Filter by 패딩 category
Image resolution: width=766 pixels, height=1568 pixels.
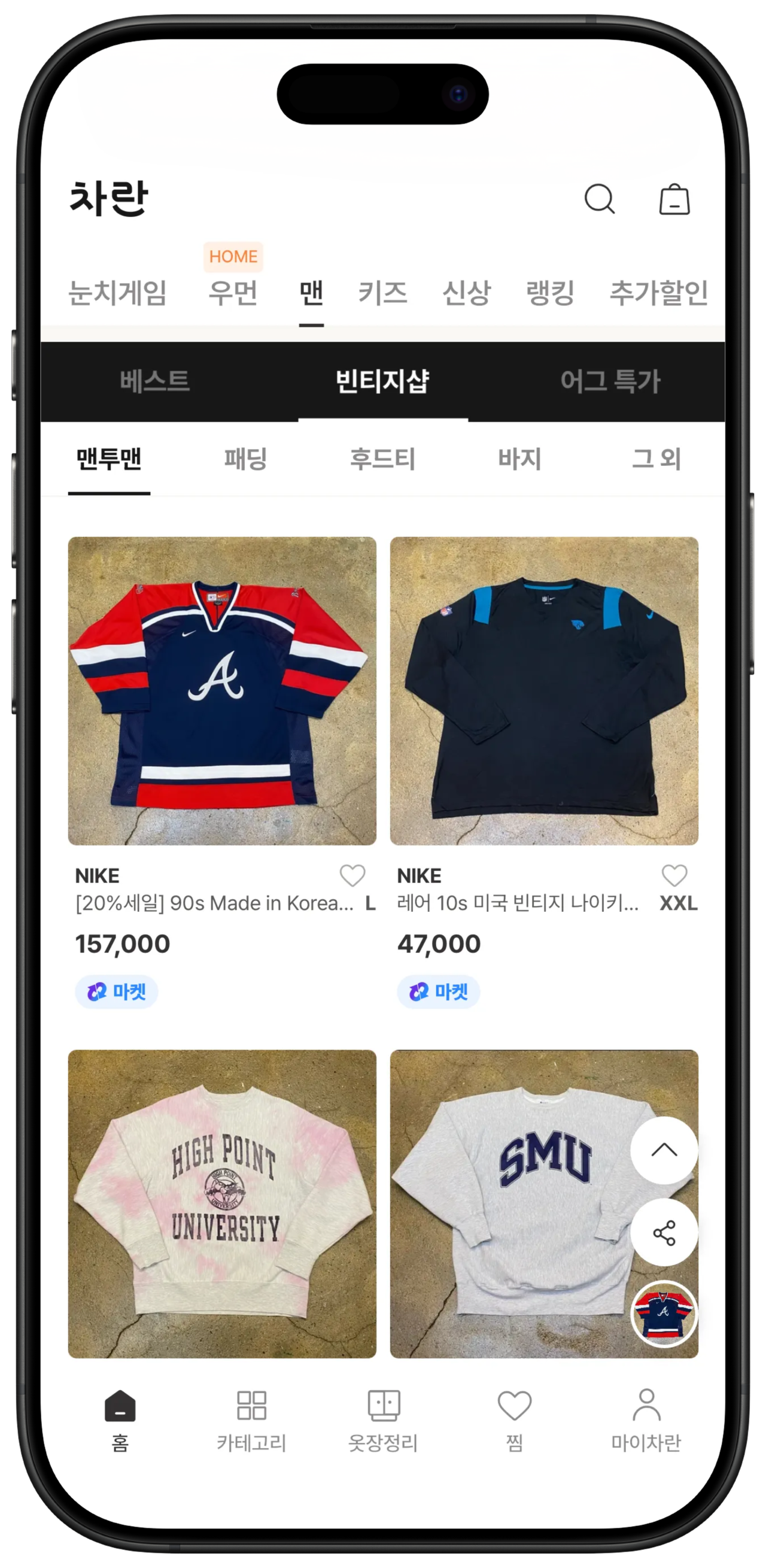click(x=246, y=459)
